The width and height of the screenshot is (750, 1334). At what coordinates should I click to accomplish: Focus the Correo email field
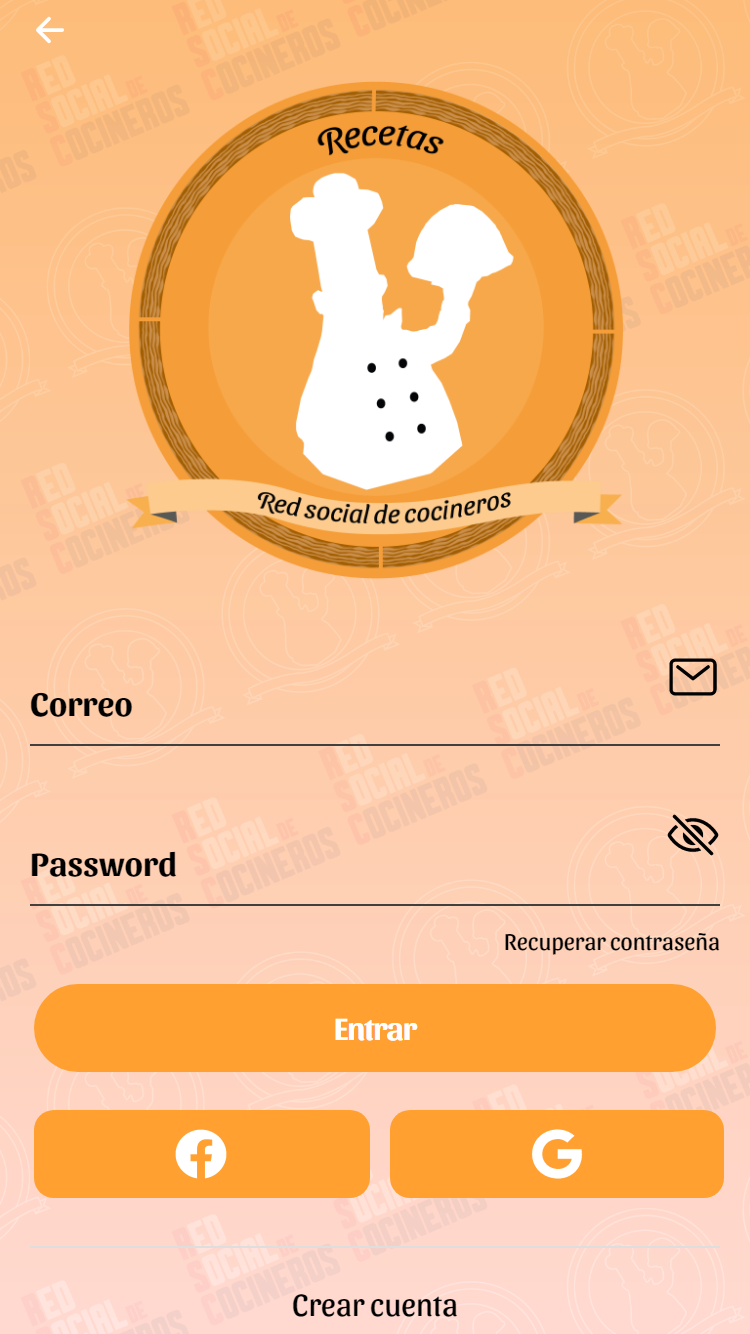[340, 706]
